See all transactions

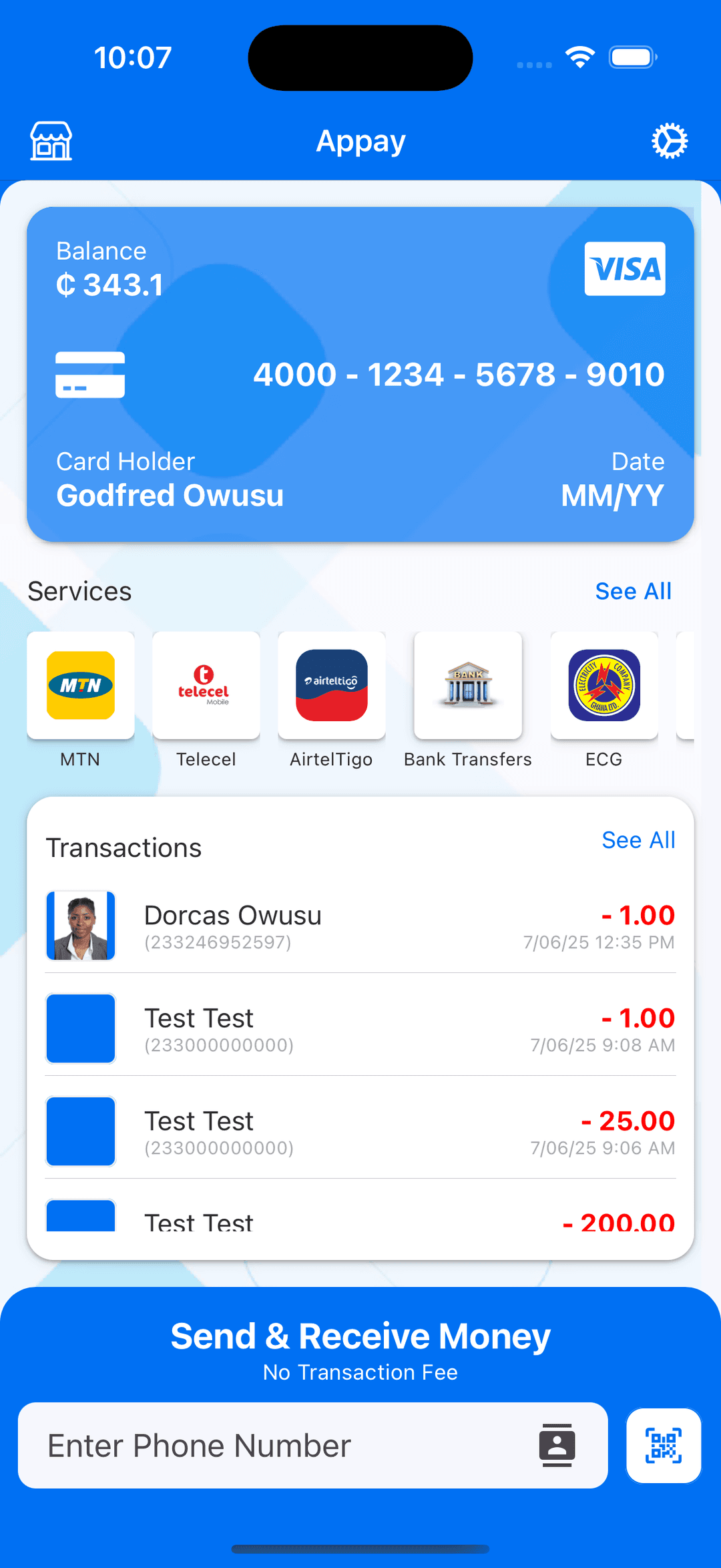pos(638,840)
